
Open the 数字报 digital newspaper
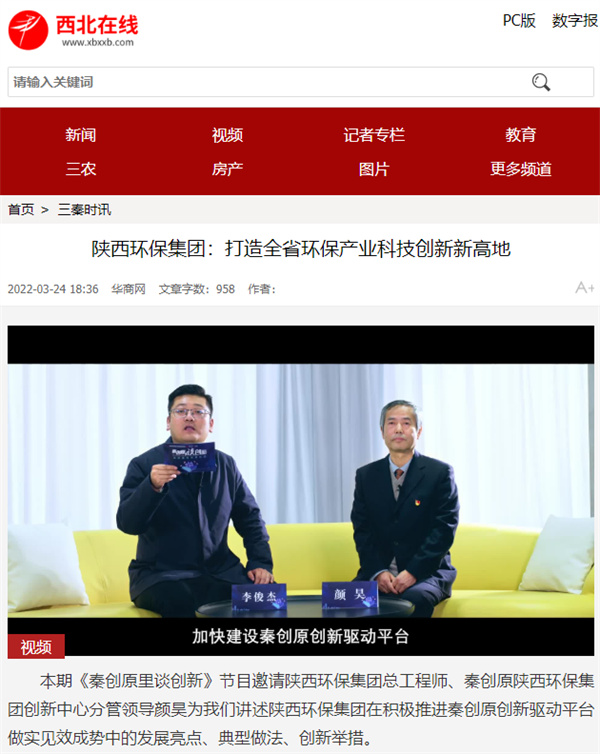574,20
